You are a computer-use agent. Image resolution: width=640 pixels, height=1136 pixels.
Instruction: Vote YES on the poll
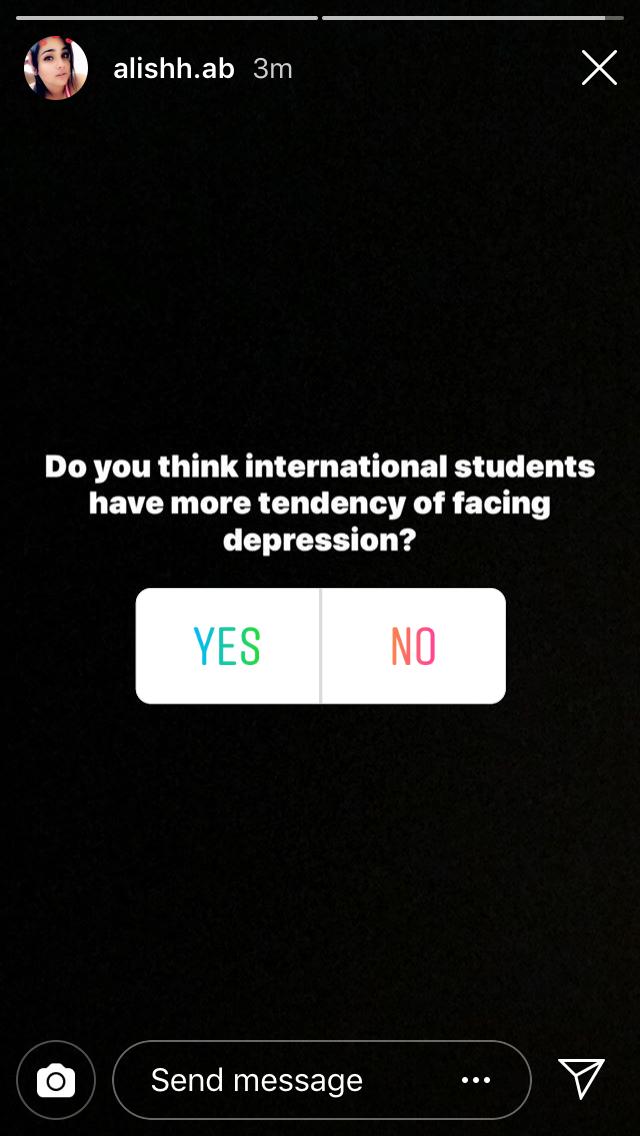point(228,646)
